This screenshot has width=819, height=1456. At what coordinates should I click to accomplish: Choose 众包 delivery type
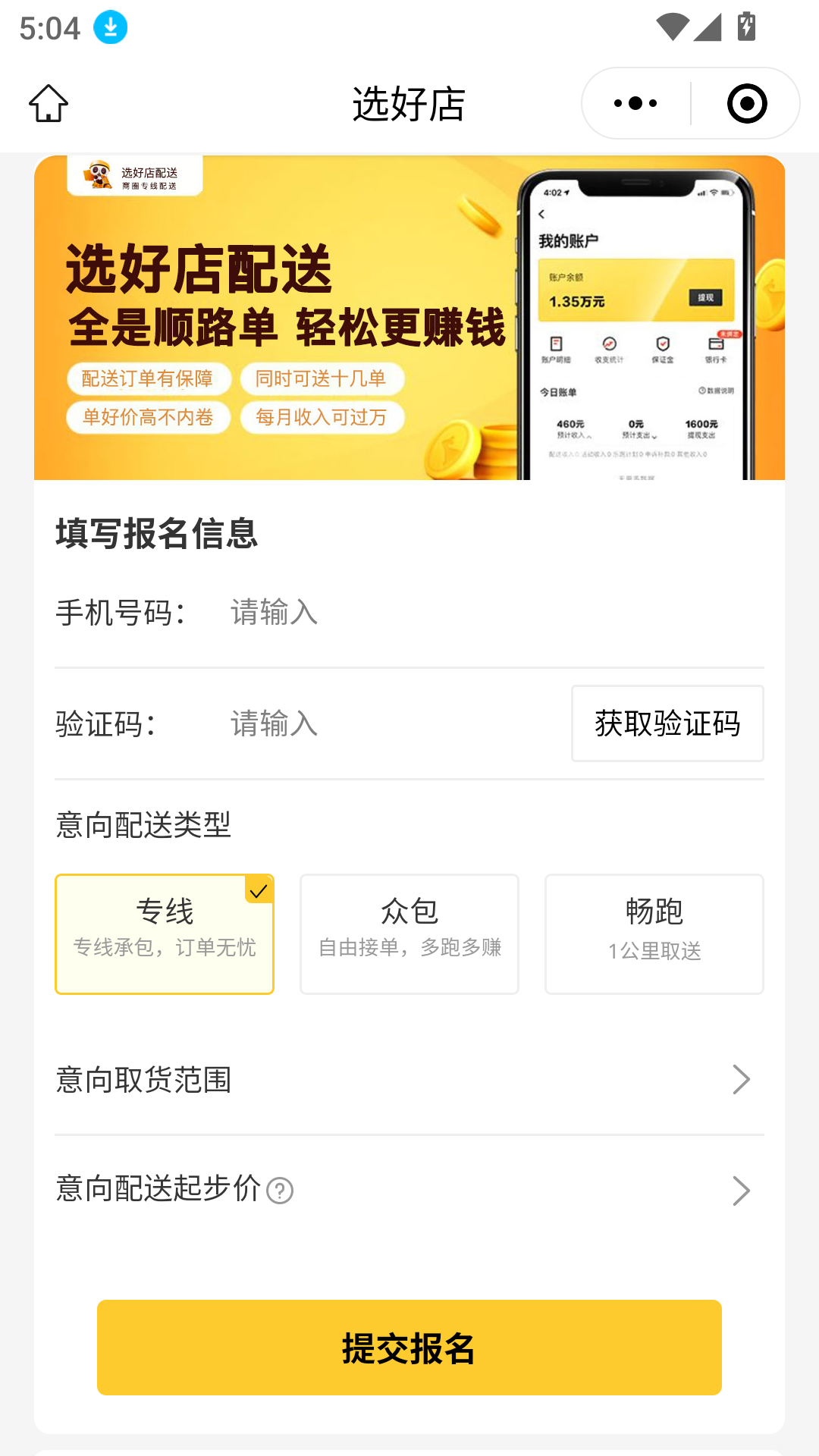coord(409,934)
